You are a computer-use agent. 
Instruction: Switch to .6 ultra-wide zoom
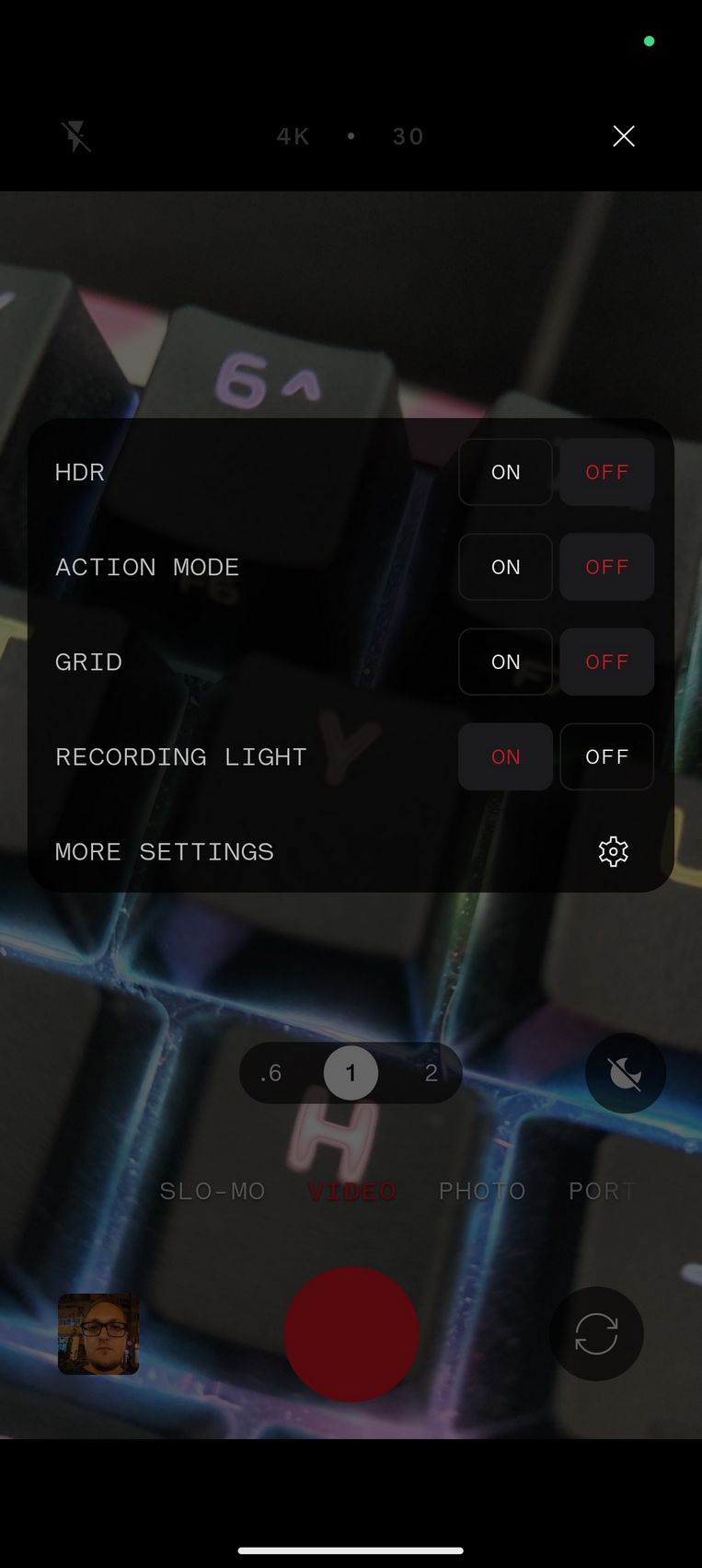270,1073
